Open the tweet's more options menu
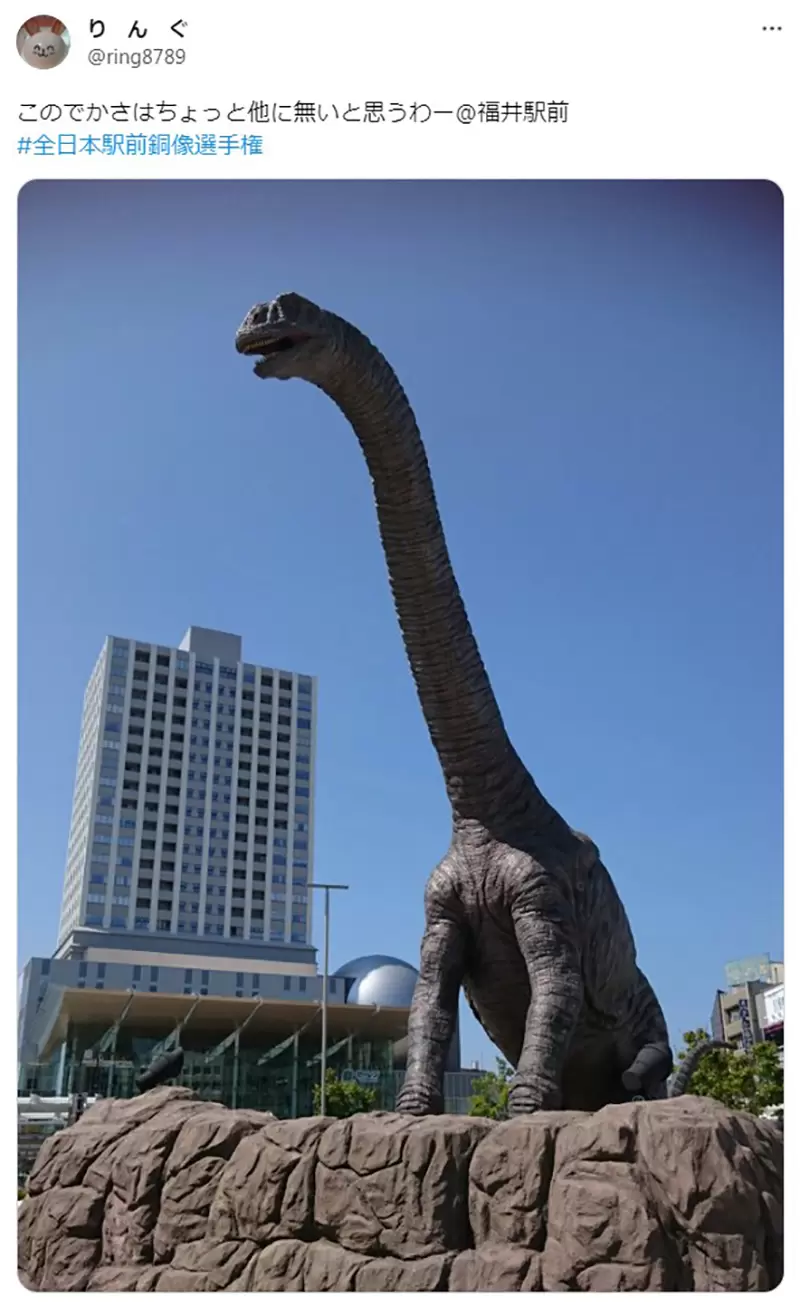 pos(771,29)
